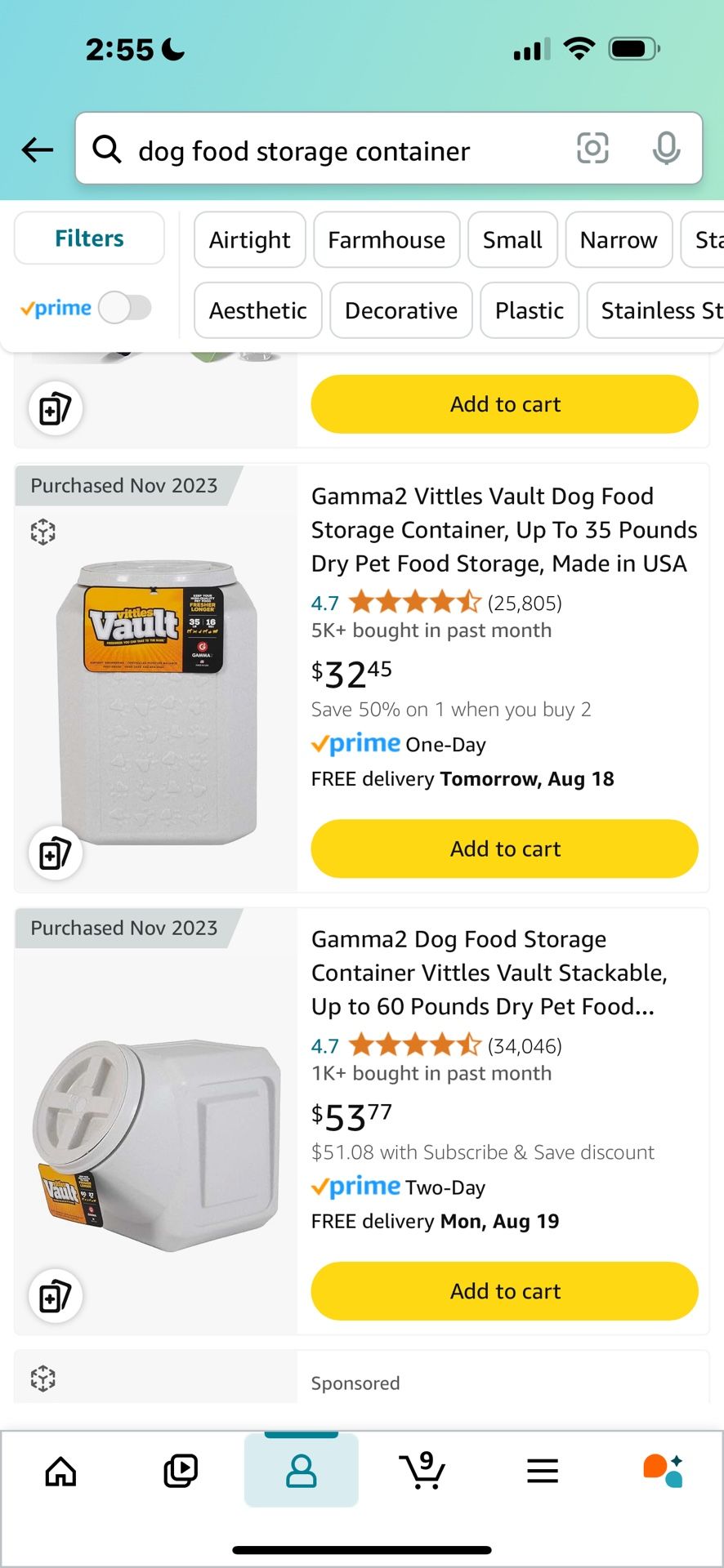724x1568 pixels.
Task: Start voice search with microphone
Action: (x=666, y=149)
